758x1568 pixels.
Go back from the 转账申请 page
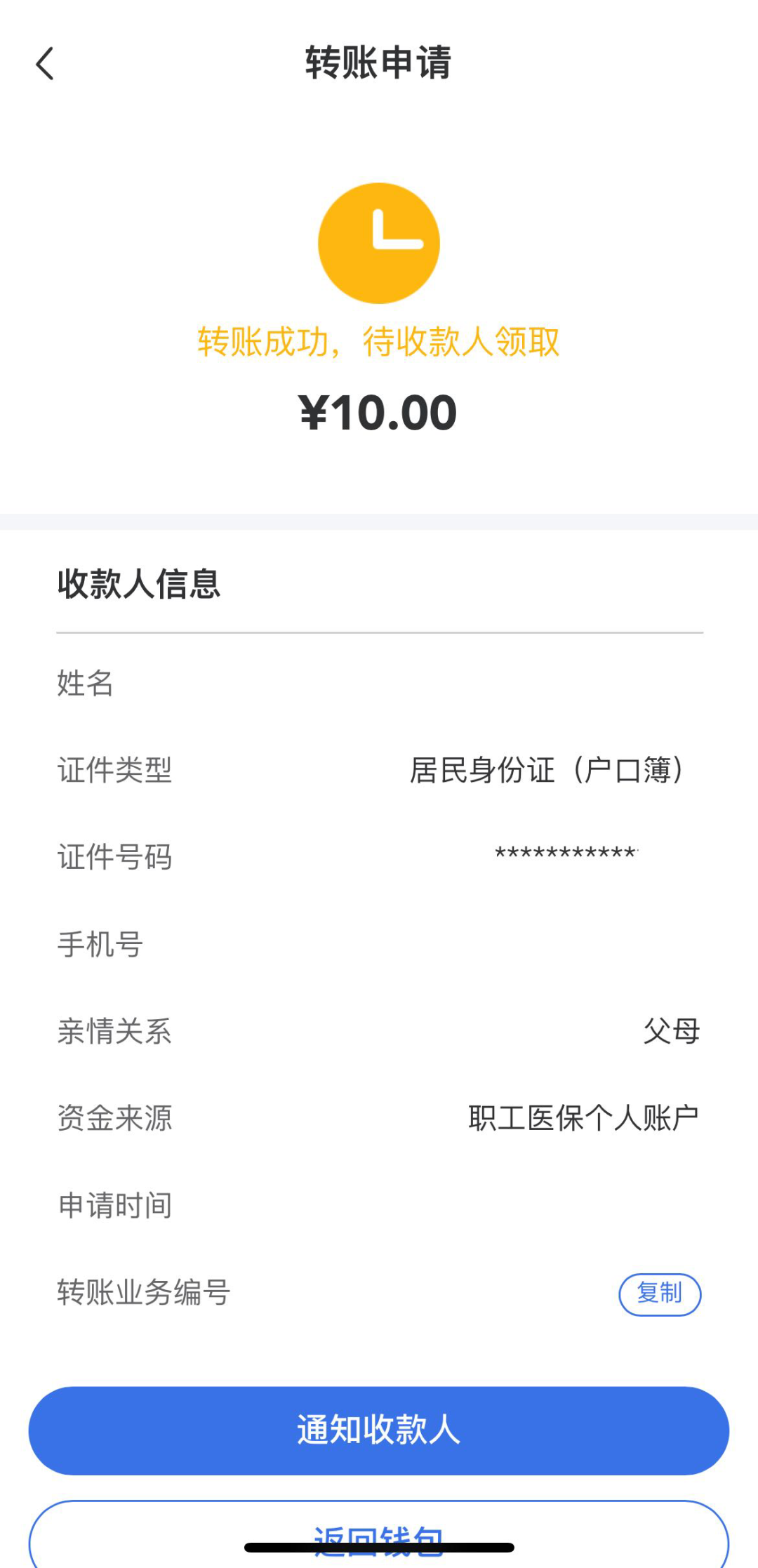coord(45,64)
